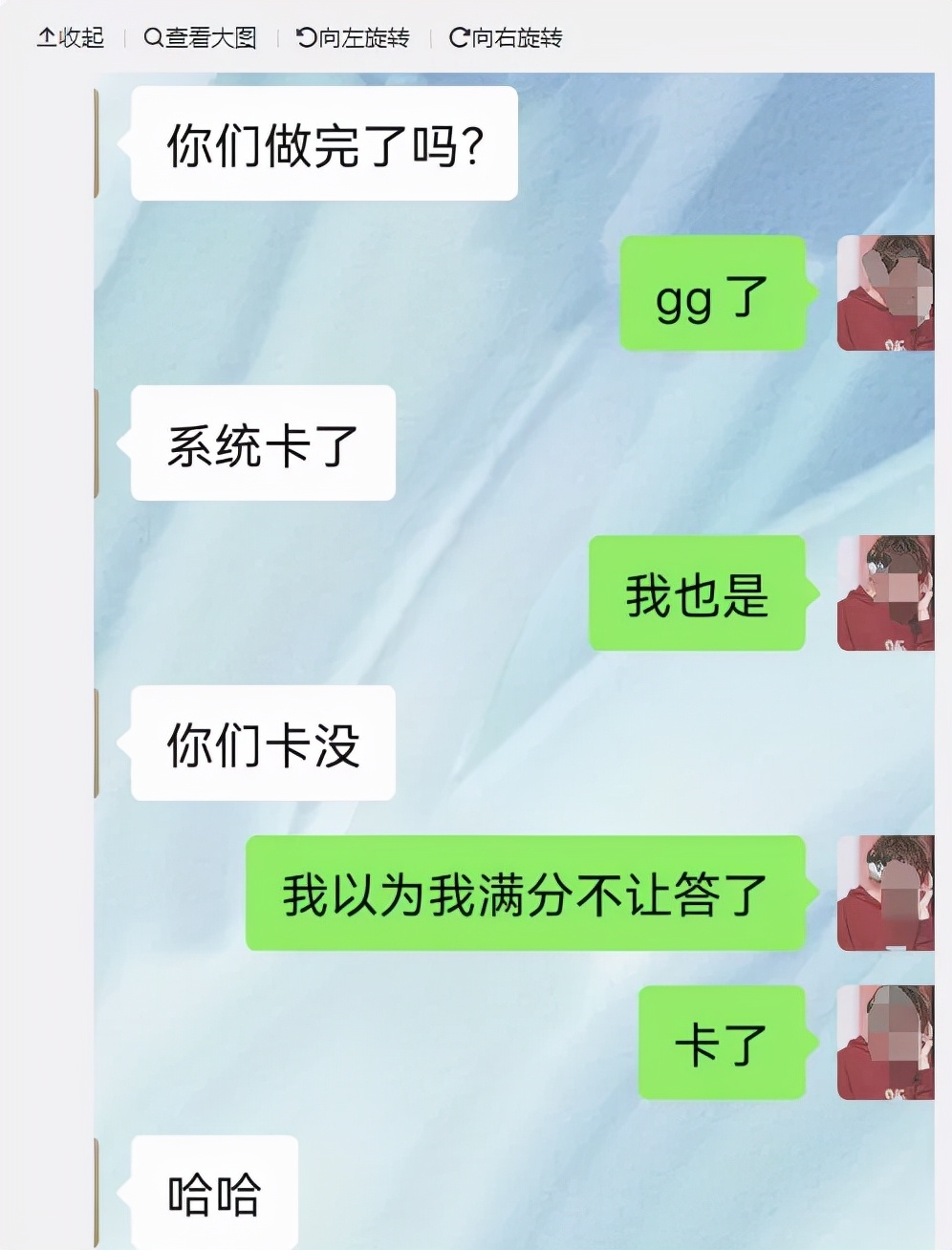Rotate the image left with 向左旋转

pos(353,37)
